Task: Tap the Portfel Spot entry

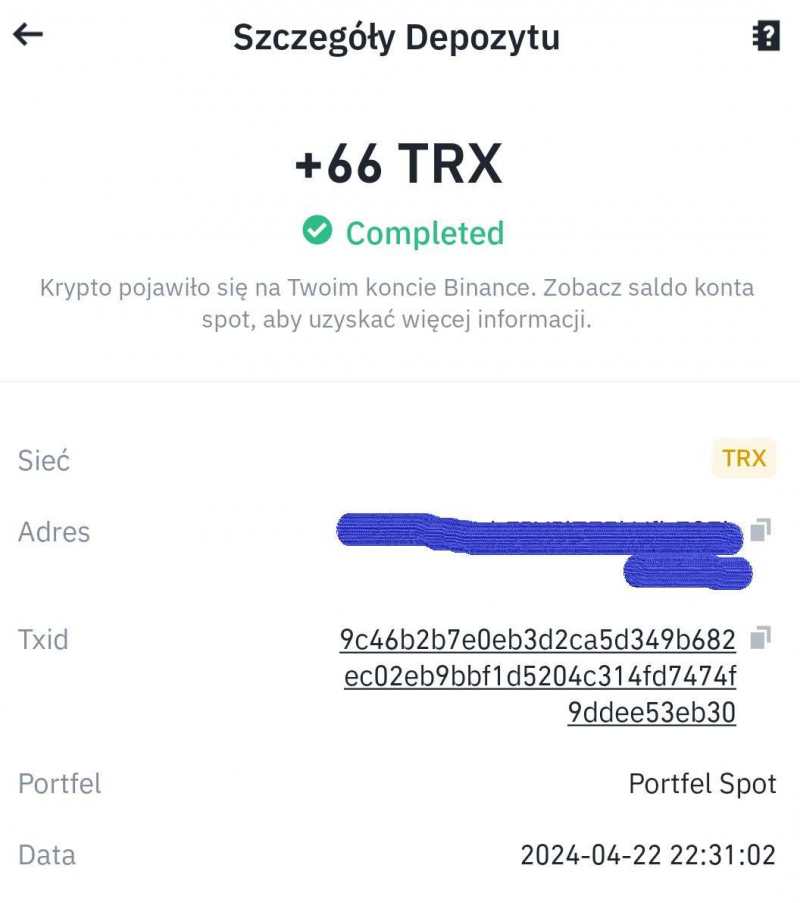Action: click(702, 784)
